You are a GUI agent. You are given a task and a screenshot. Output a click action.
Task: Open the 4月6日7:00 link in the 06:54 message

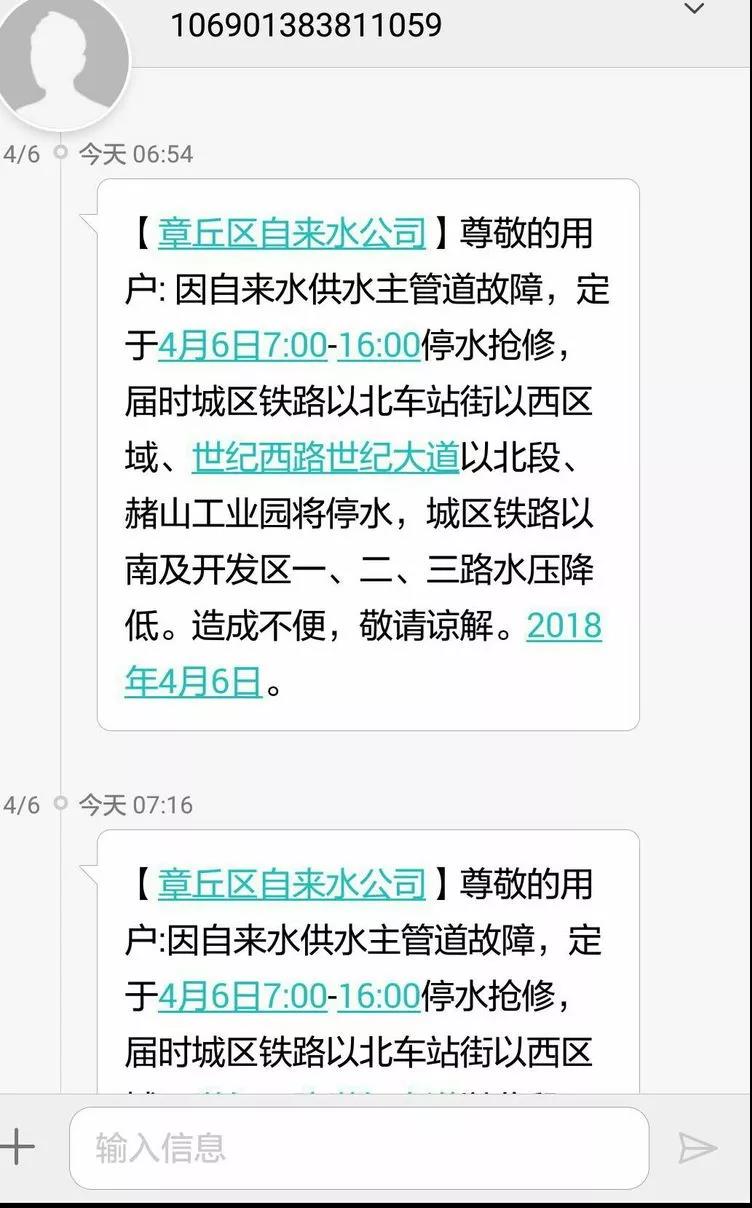coord(243,346)
